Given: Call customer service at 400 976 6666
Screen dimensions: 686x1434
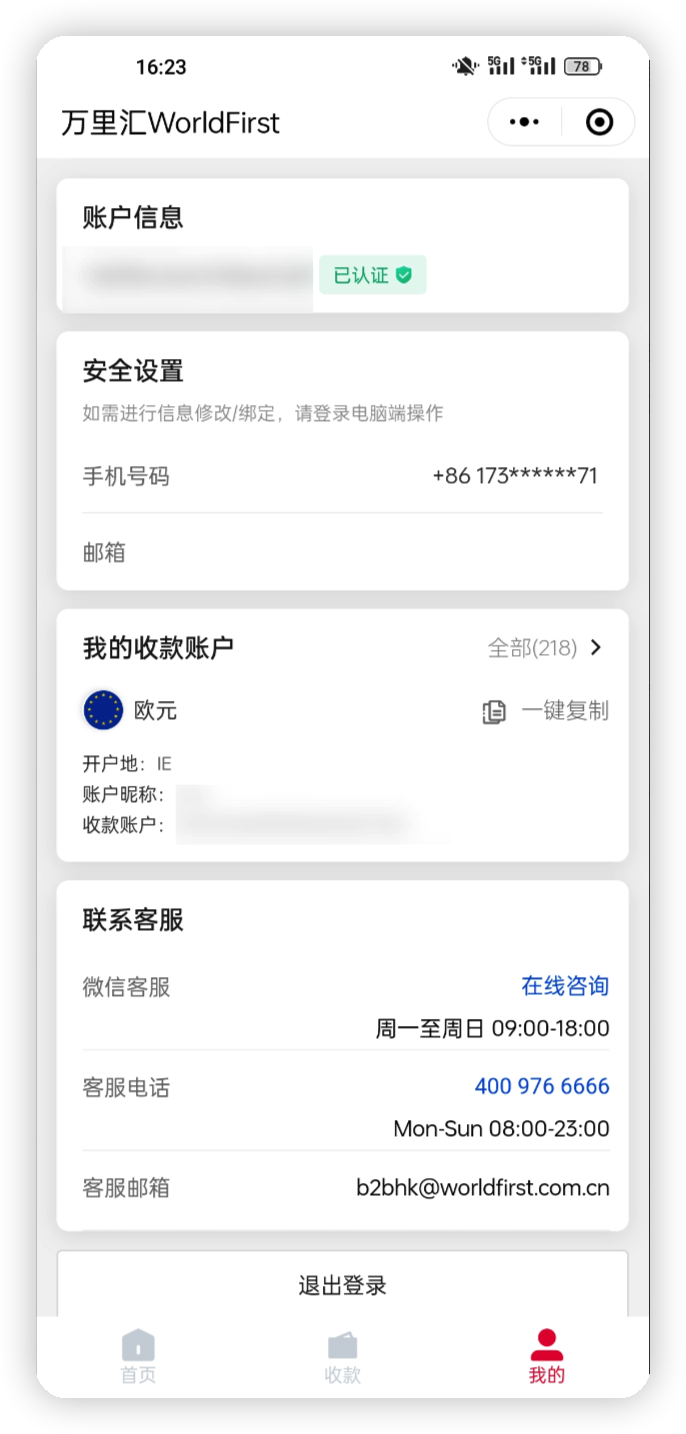Looking at the screenshot, I should click(x=542, y=1086).
